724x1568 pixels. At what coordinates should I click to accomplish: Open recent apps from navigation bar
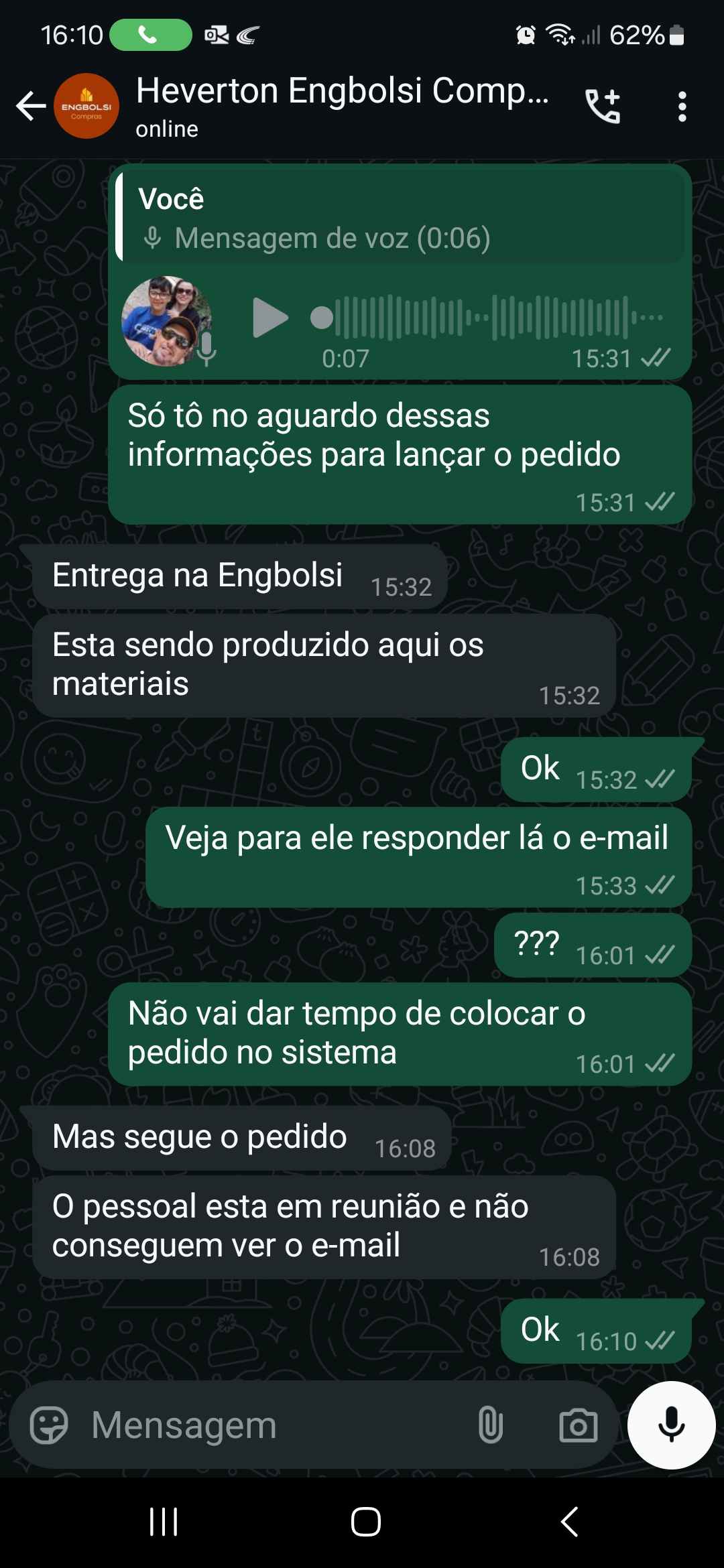pyautogui.click(x=164, y=1521)
